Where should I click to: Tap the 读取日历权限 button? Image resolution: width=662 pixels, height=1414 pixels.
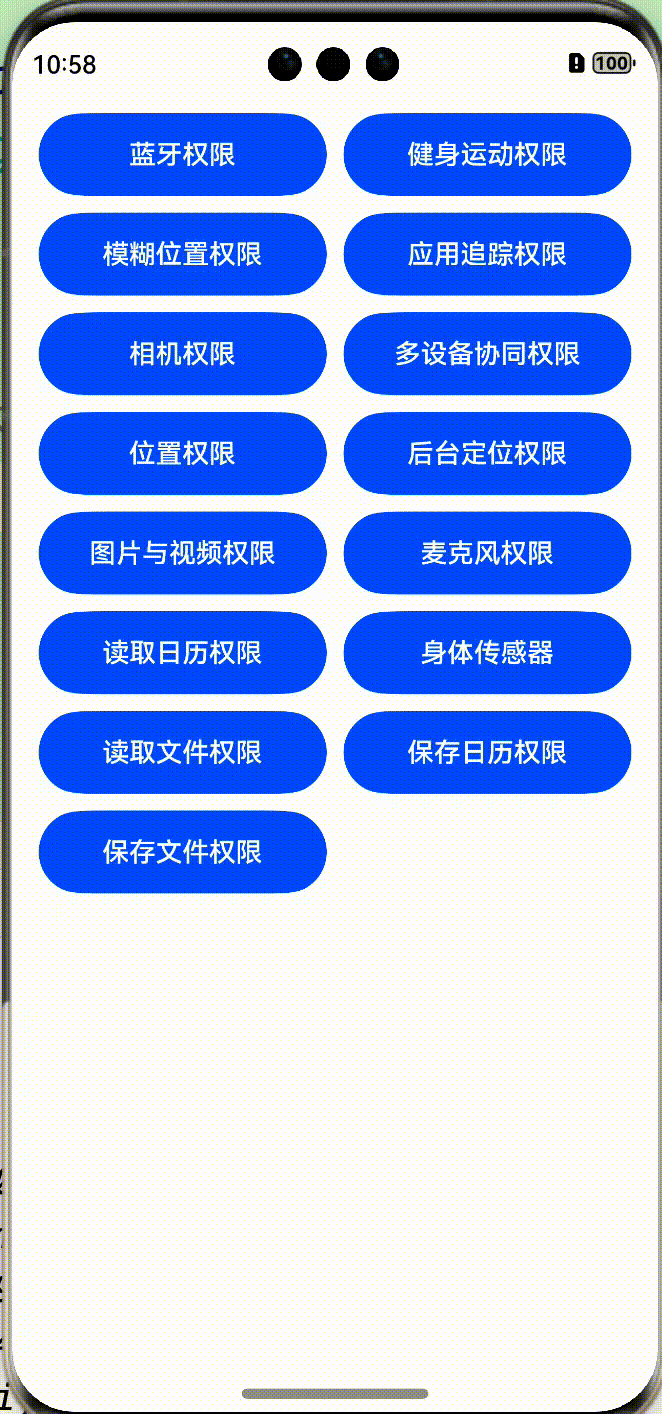pyautogui.click(x=182, y=652)
